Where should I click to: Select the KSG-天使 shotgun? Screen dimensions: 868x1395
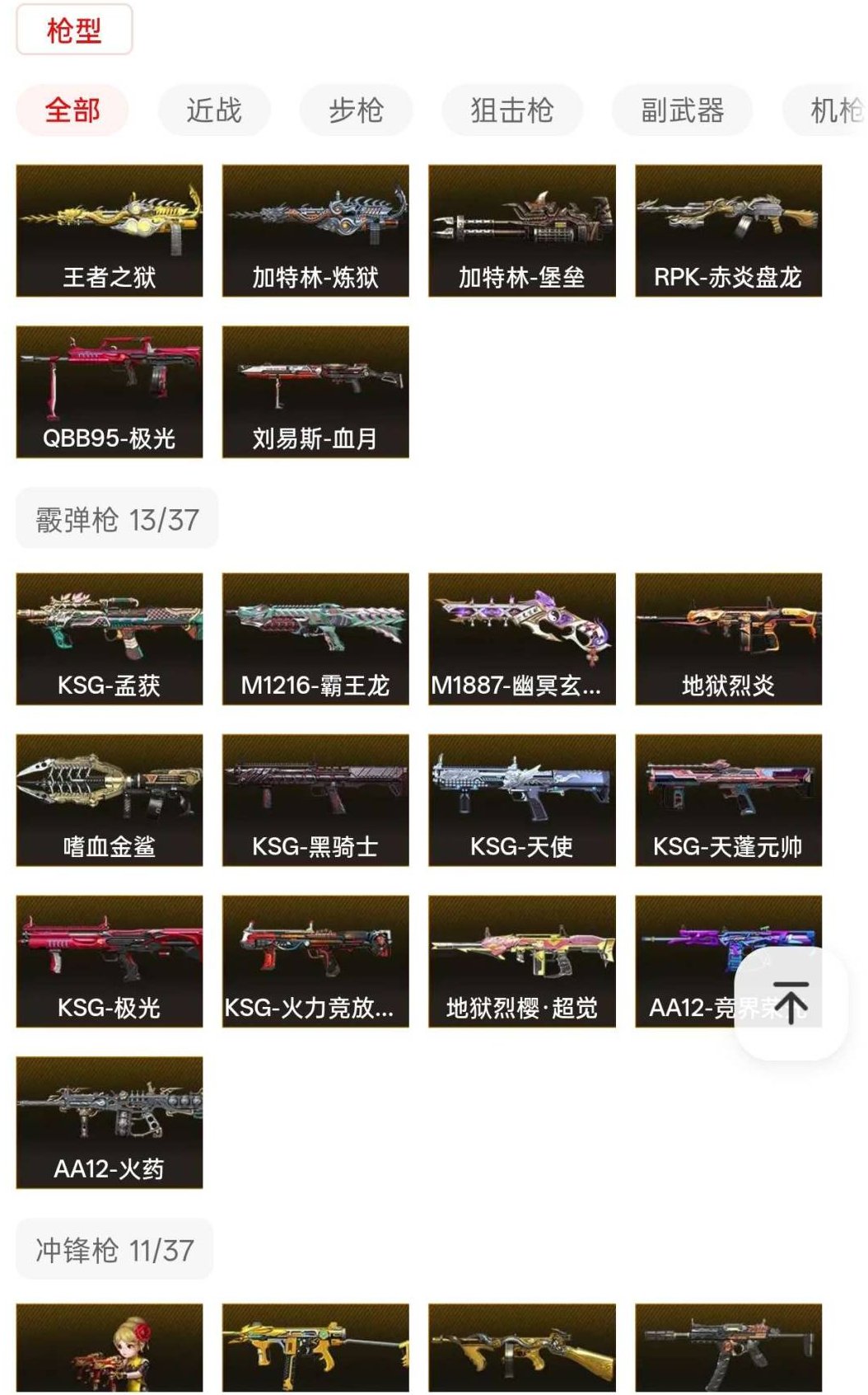(x=522, y=798)
